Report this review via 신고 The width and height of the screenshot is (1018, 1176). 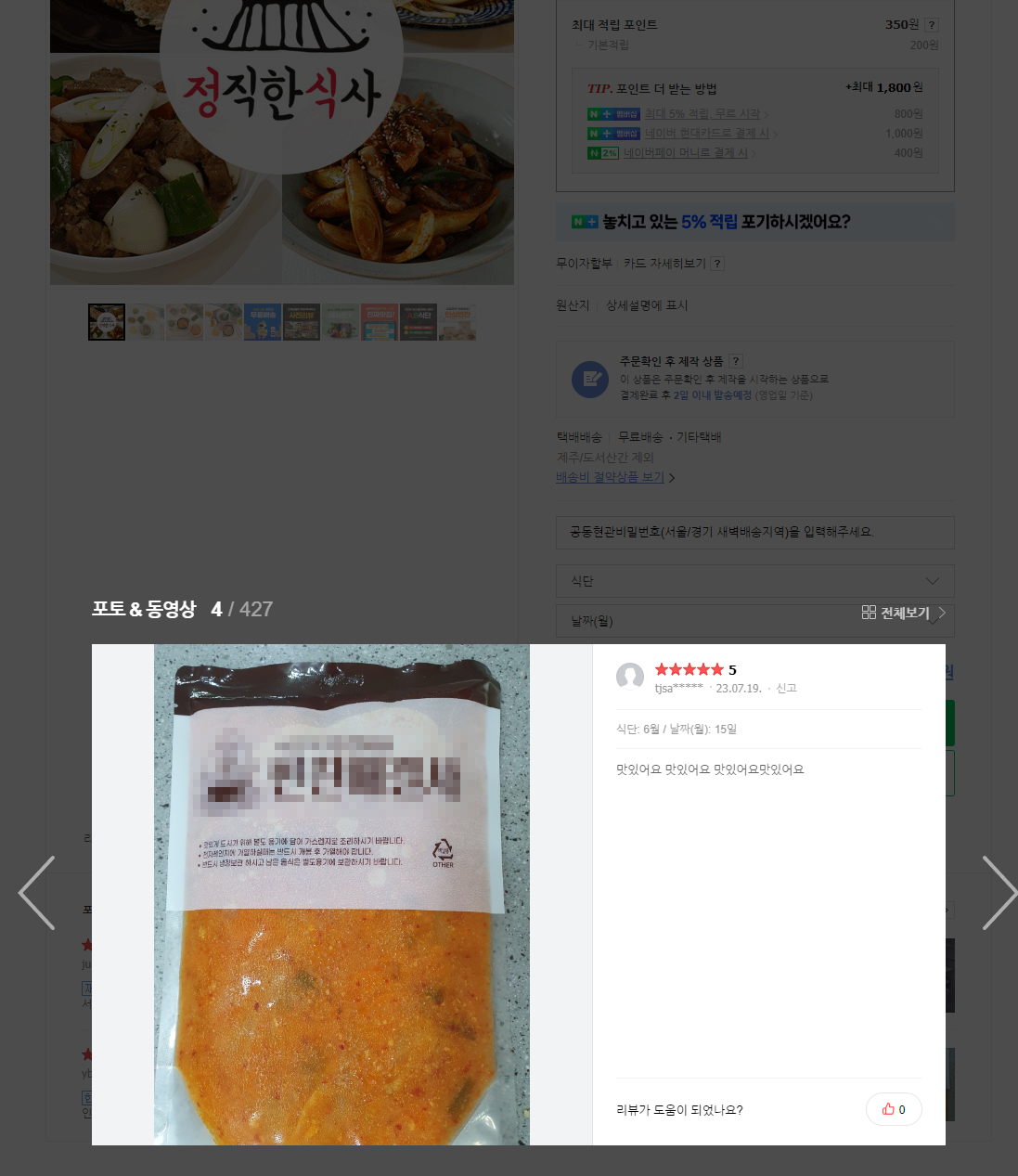[x=786, y=689]
